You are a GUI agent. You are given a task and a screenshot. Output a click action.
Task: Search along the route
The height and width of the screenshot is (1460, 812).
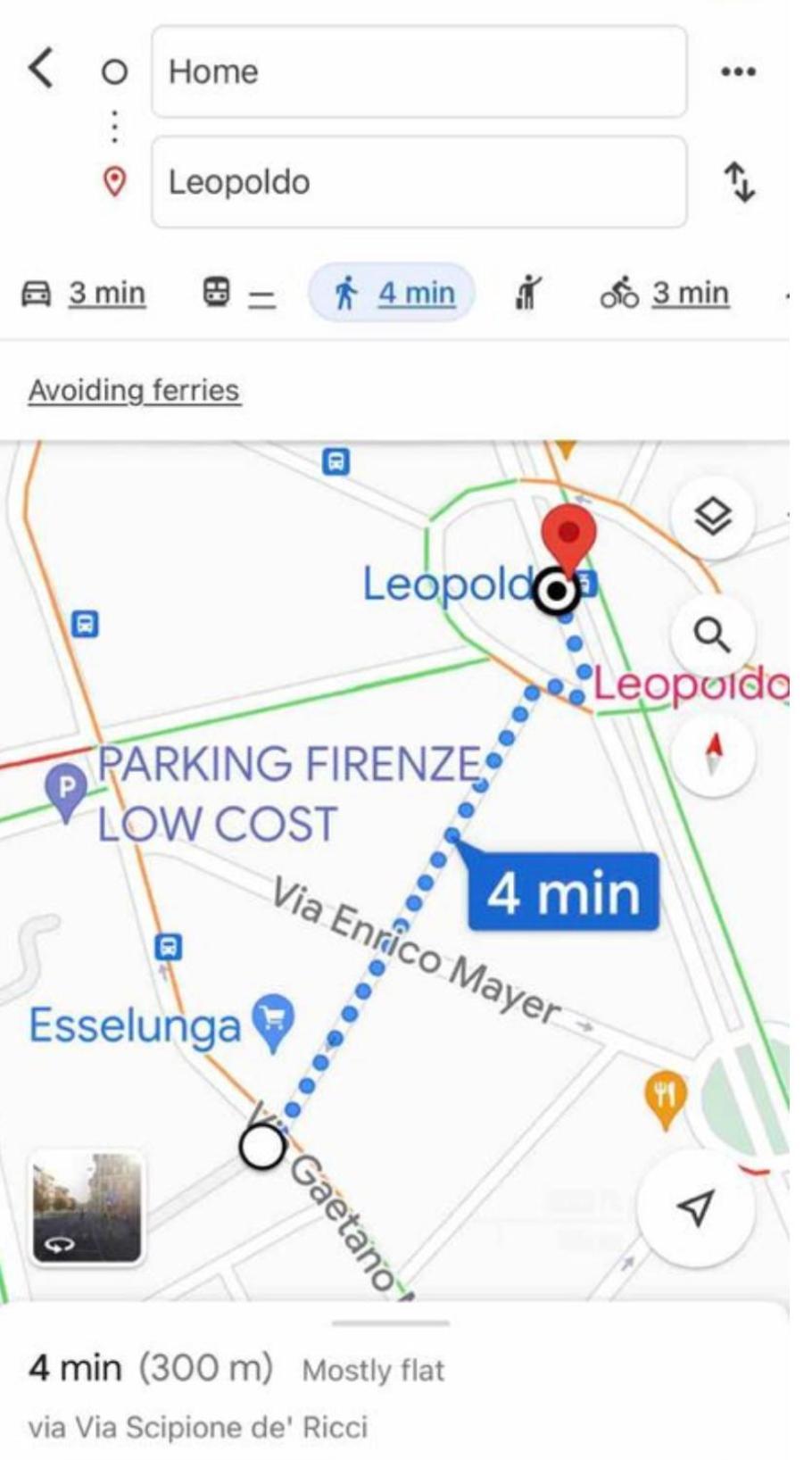(x=712, y=635)
